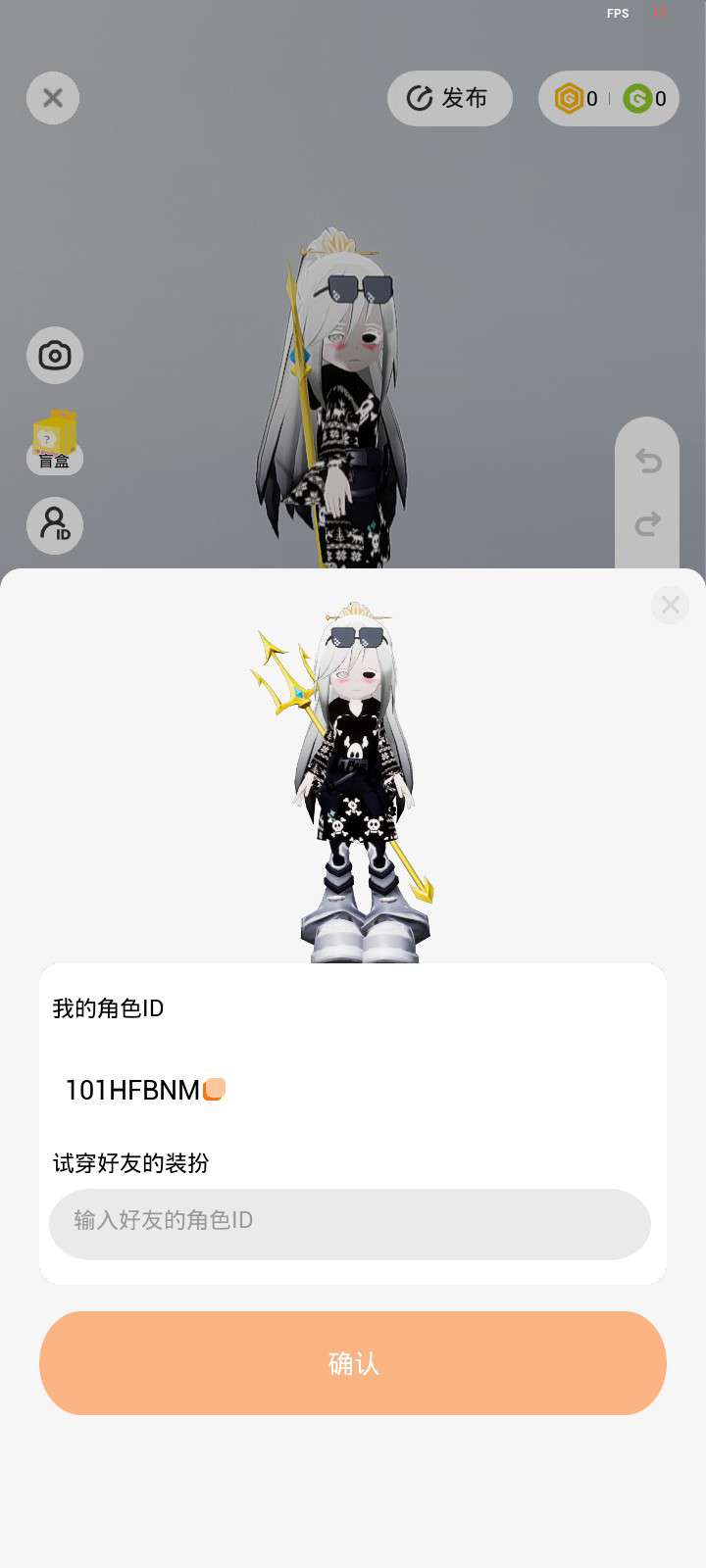Screen dimensions: 706x1568
Task: Open the coin balance panel
Action: 608,98
